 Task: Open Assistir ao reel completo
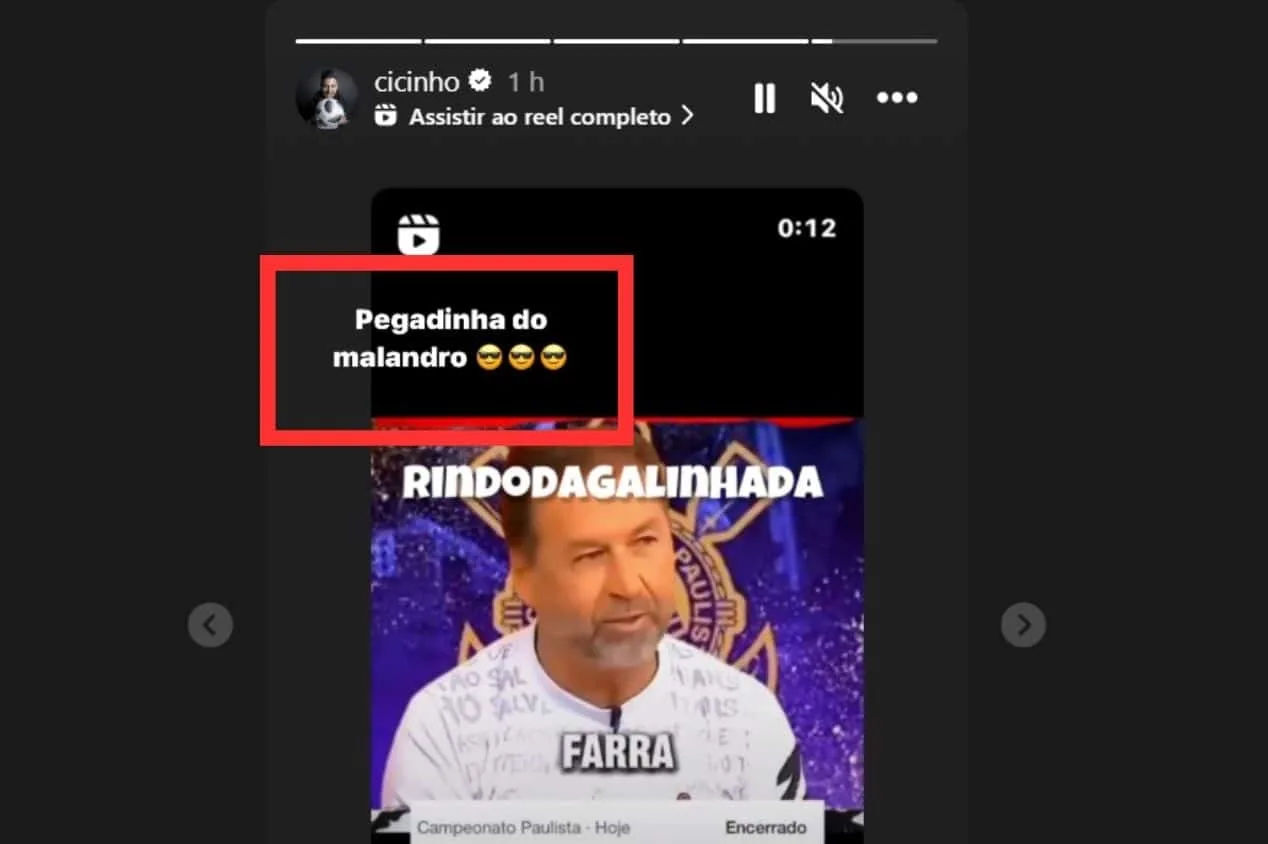(x=538, y=117)
